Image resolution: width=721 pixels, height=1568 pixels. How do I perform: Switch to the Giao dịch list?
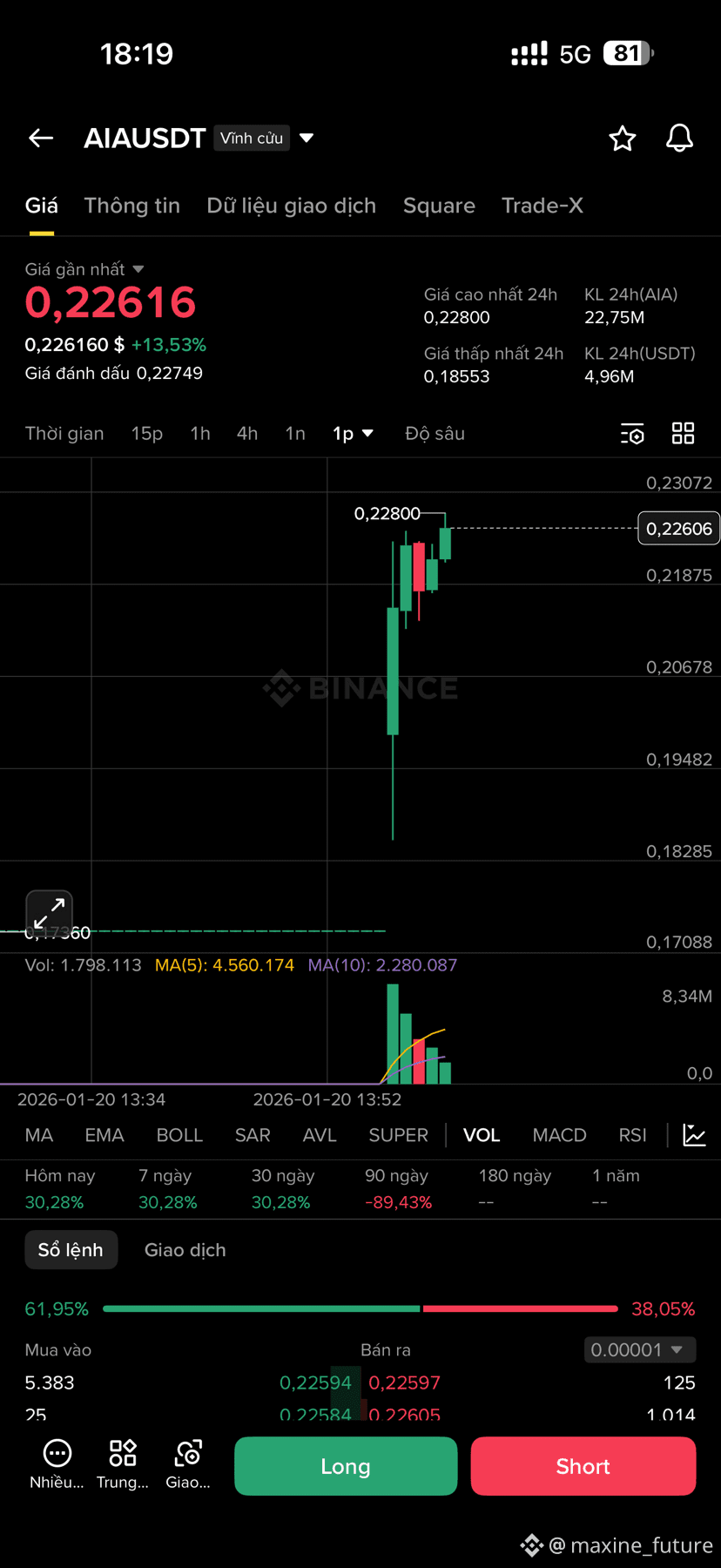(x=185, y=1250)
